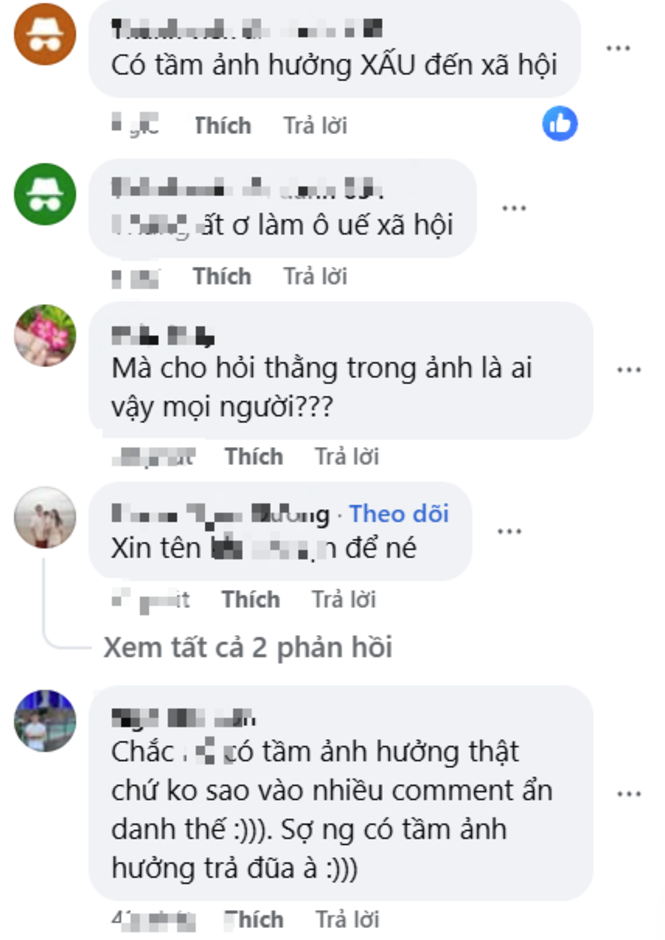Open options for the 'comment ẩn danh thế' comment

(x=628, y=793)
